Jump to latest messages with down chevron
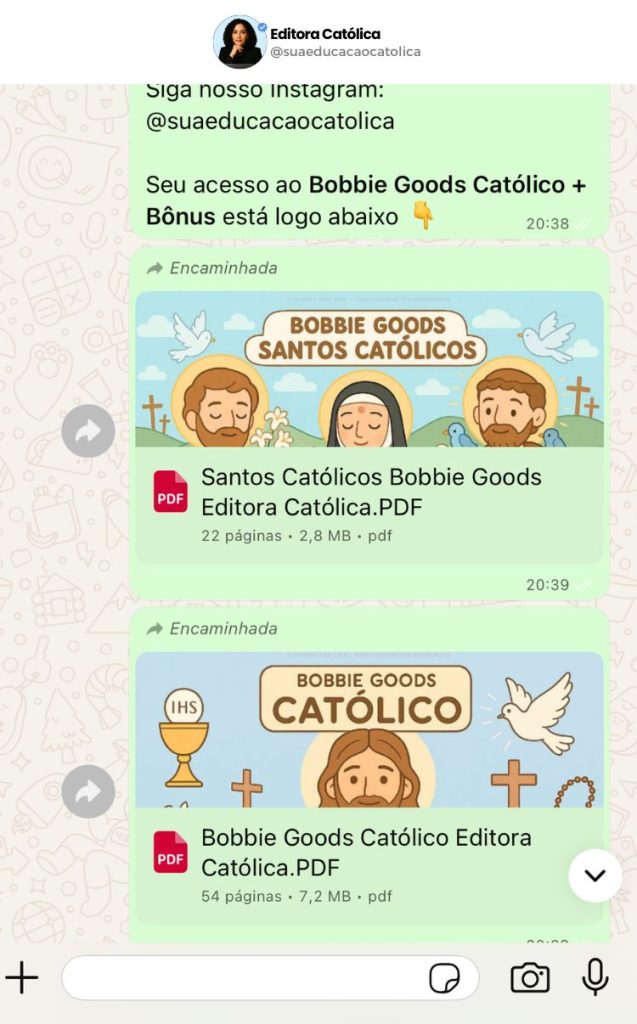This screenshot has width=637, height=1024. pyautogui.click(x=595, y=875)
